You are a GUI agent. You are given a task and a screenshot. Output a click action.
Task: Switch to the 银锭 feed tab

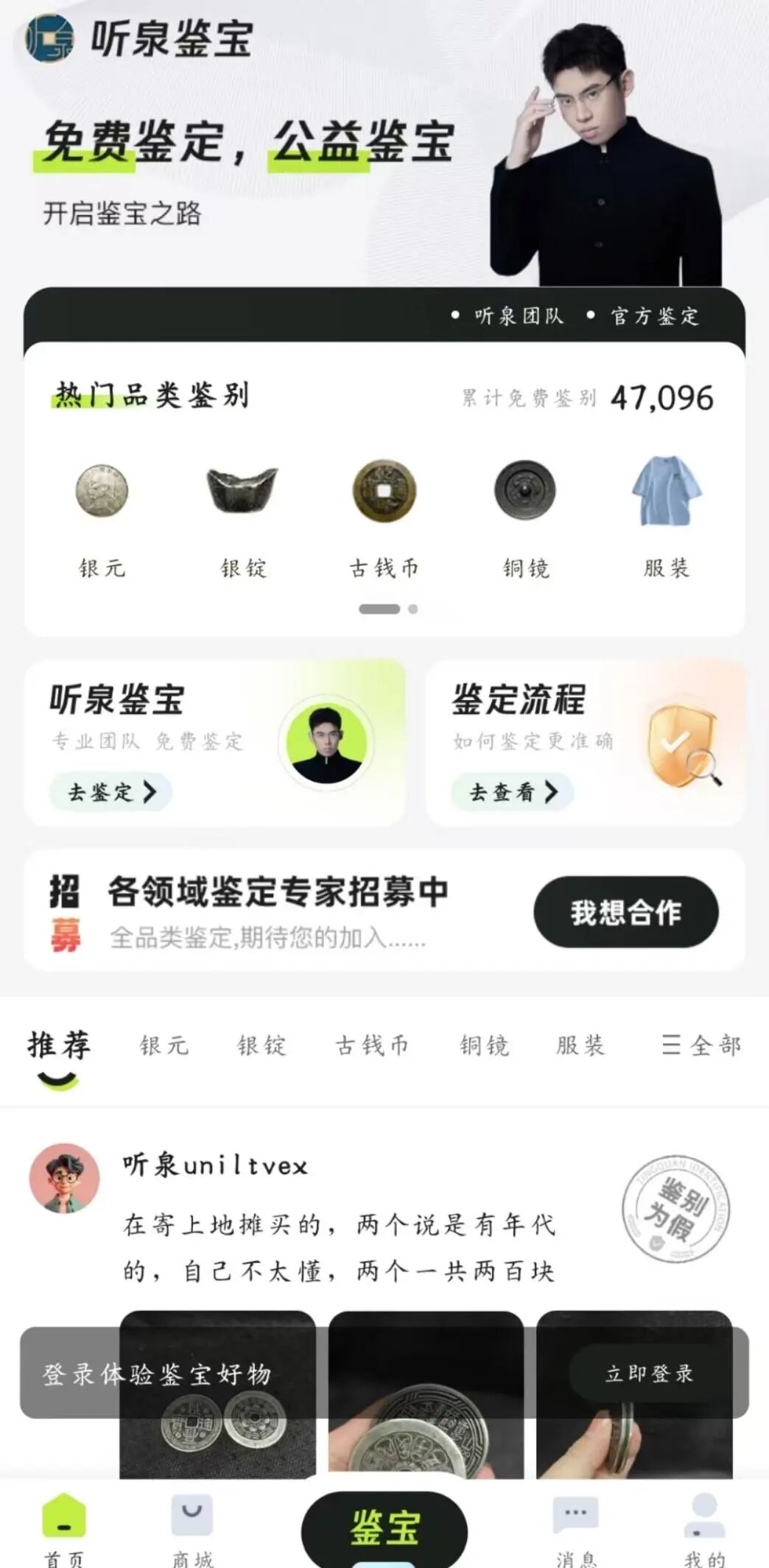[x=261, y=1045]
